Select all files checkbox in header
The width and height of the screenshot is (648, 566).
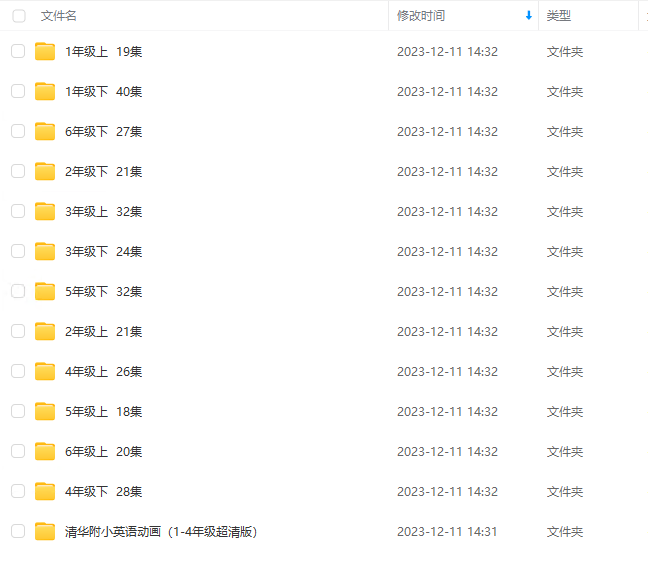pos(18,16)
